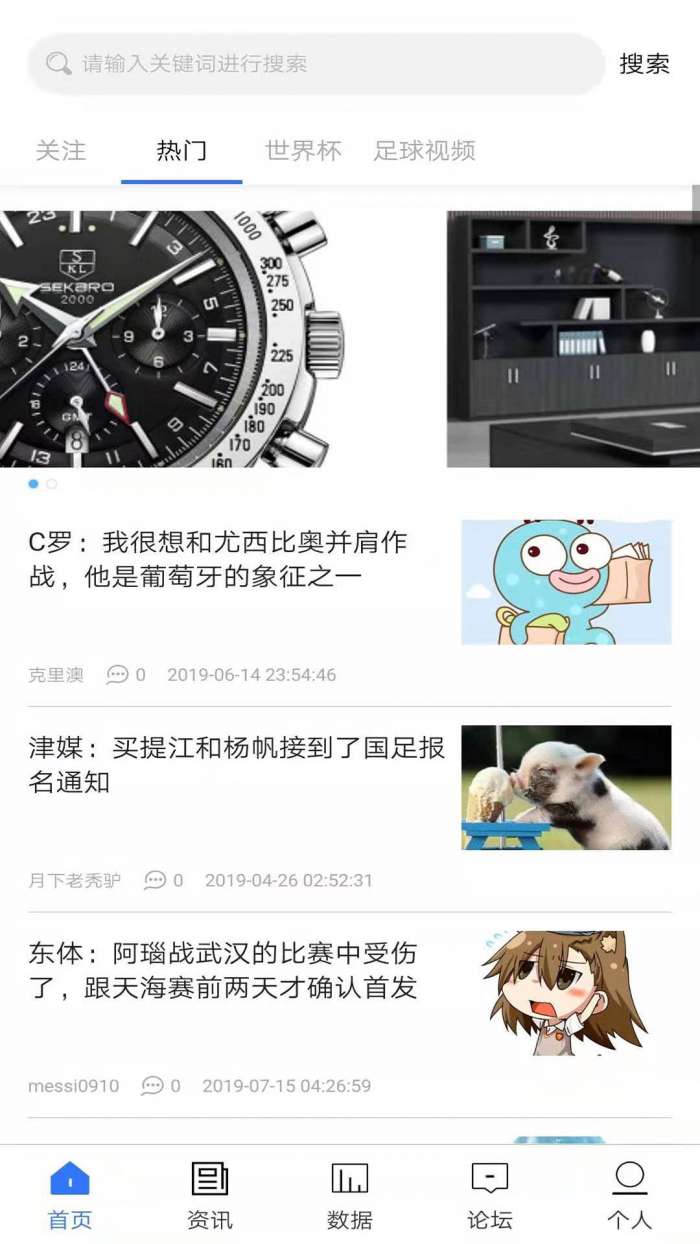700x1244 pixels.
Task: Open the 数据 bottom tab
Action: coord(350,1196)
